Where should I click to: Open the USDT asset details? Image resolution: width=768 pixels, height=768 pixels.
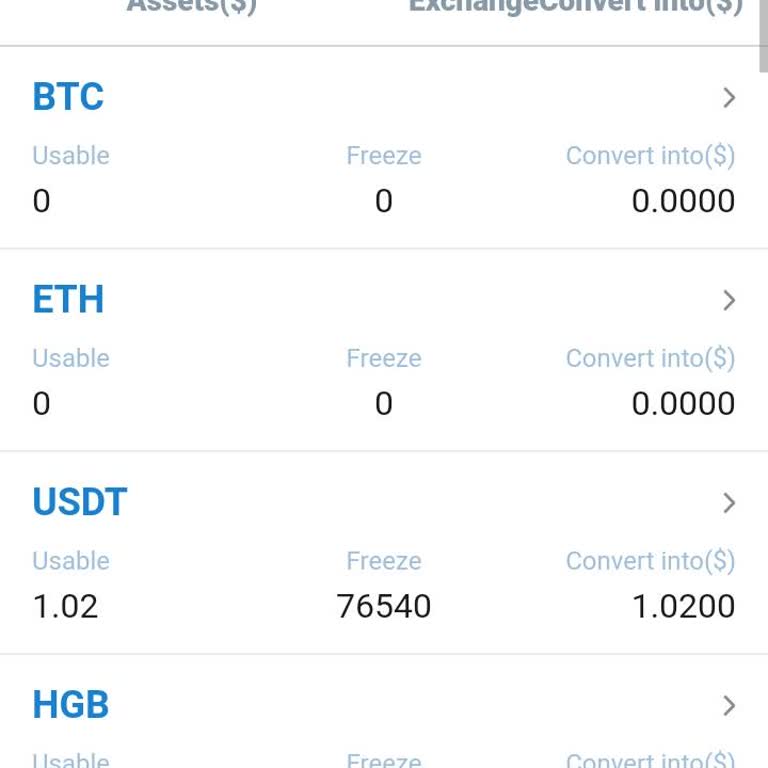click(x=728, y=503)
